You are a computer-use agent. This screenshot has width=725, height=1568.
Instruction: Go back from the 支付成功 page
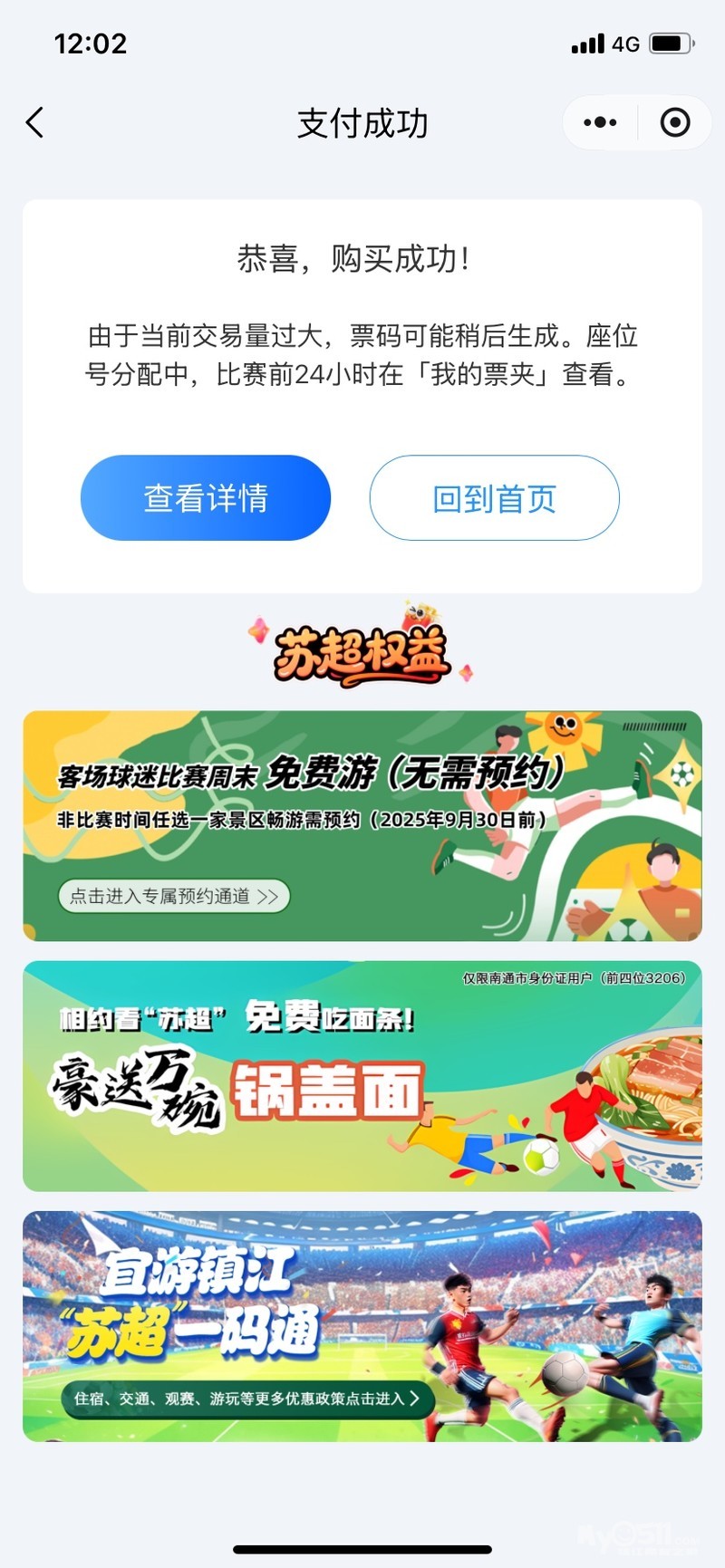point(34,122)
